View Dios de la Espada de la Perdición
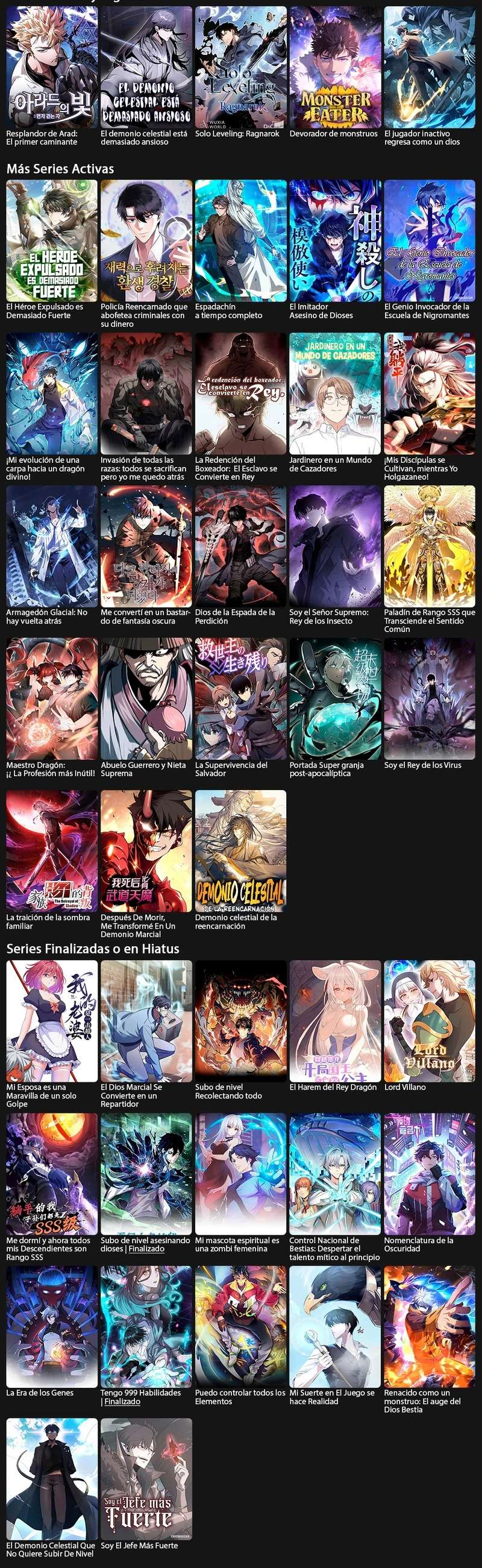This screenshot has width=482, height=1568. 240,546
